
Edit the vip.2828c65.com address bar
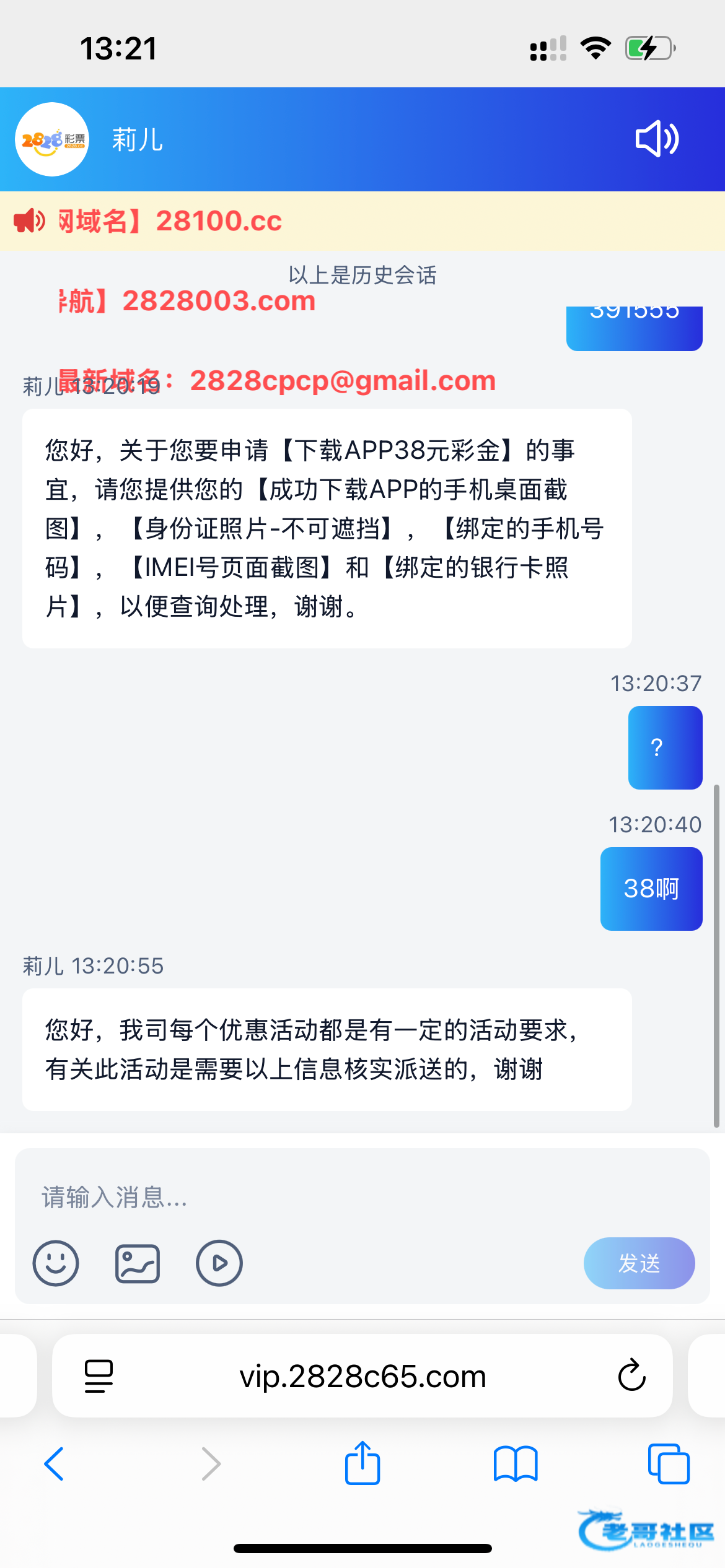[362, 1376]
